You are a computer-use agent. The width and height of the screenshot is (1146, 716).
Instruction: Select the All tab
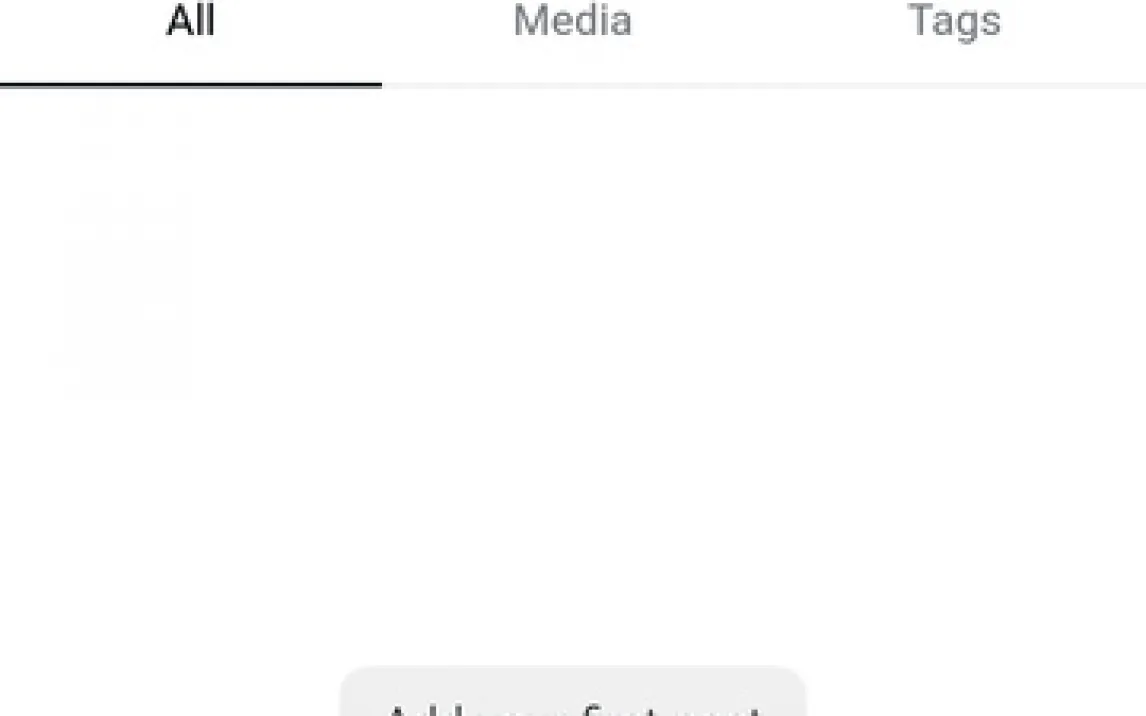tap(190, 22)
